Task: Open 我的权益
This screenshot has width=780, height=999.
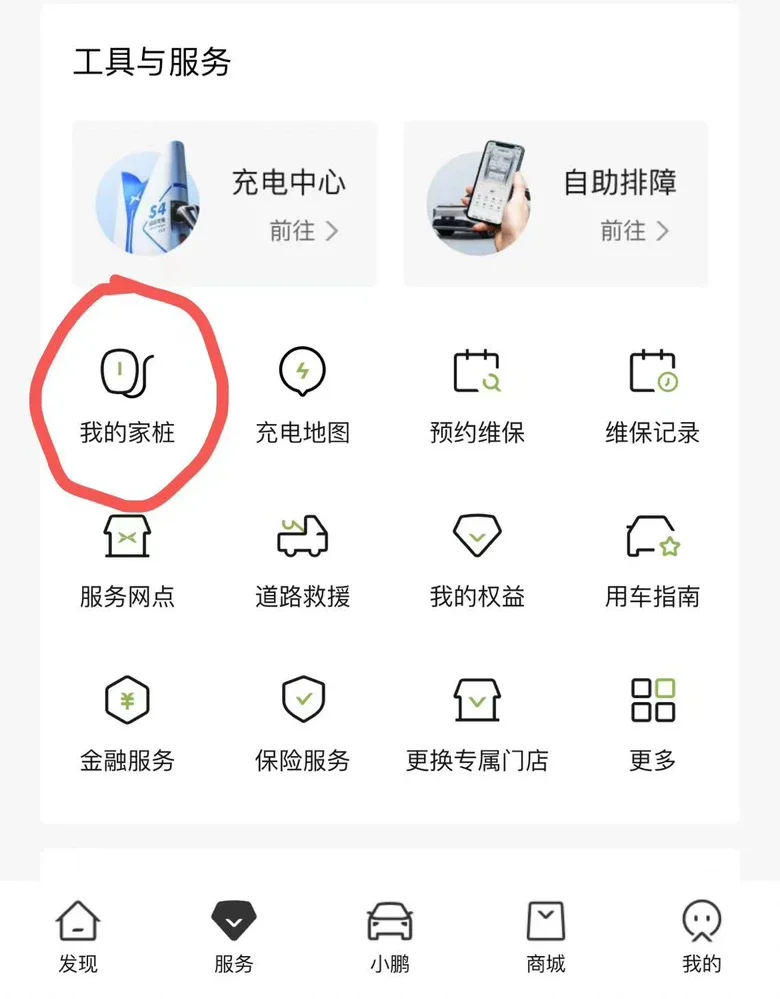Action: tap(477, 560)
